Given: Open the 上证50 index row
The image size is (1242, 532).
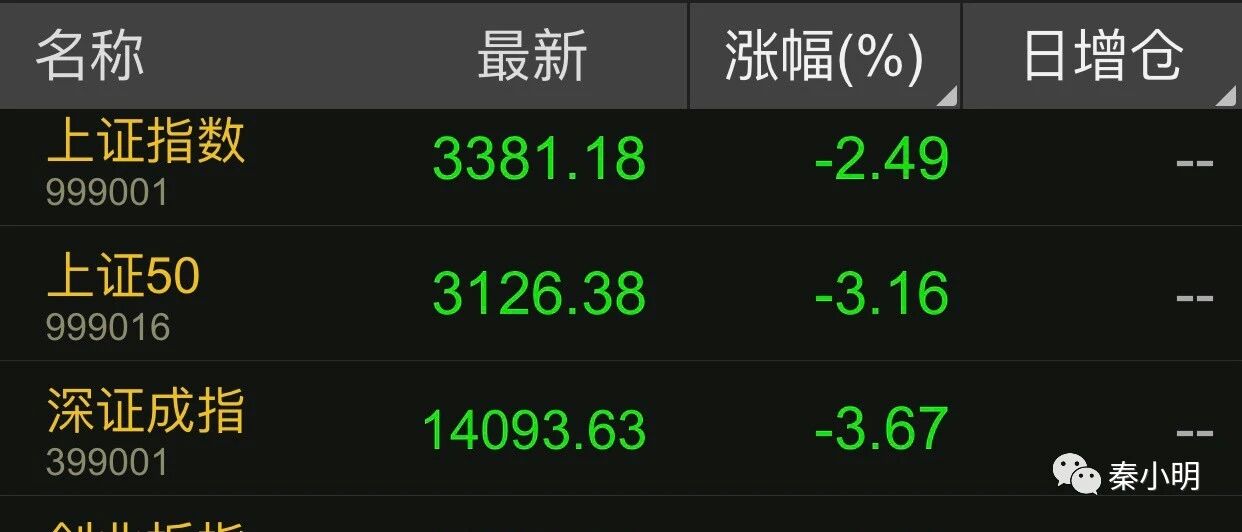Looking at the screenshot, I should [621, 293].
